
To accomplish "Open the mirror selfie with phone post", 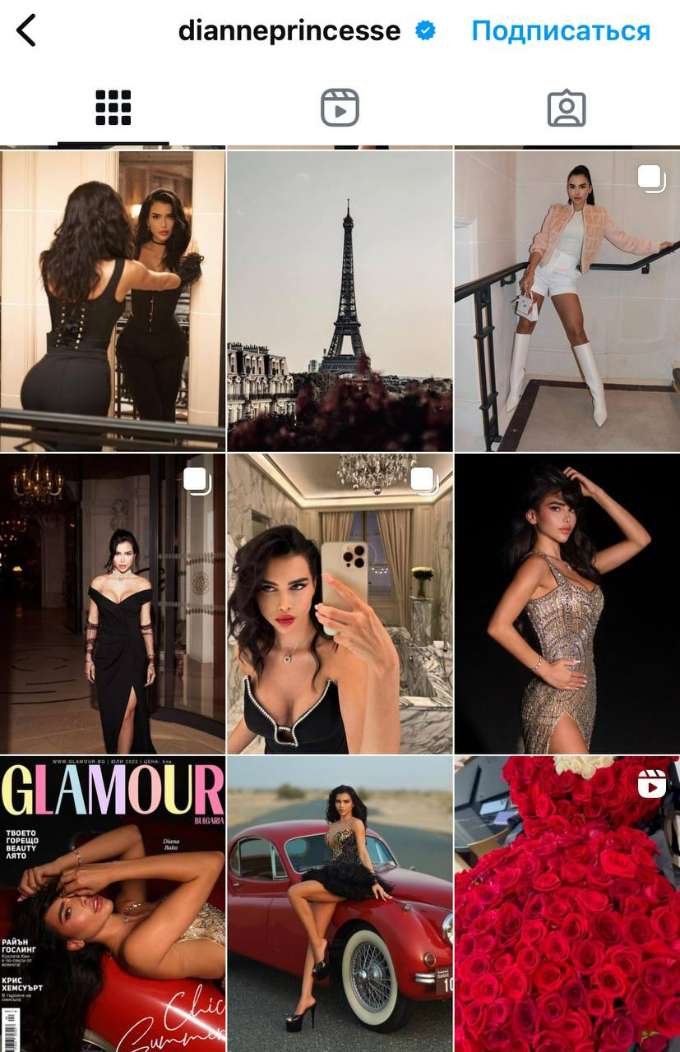I will coord(340,603).
